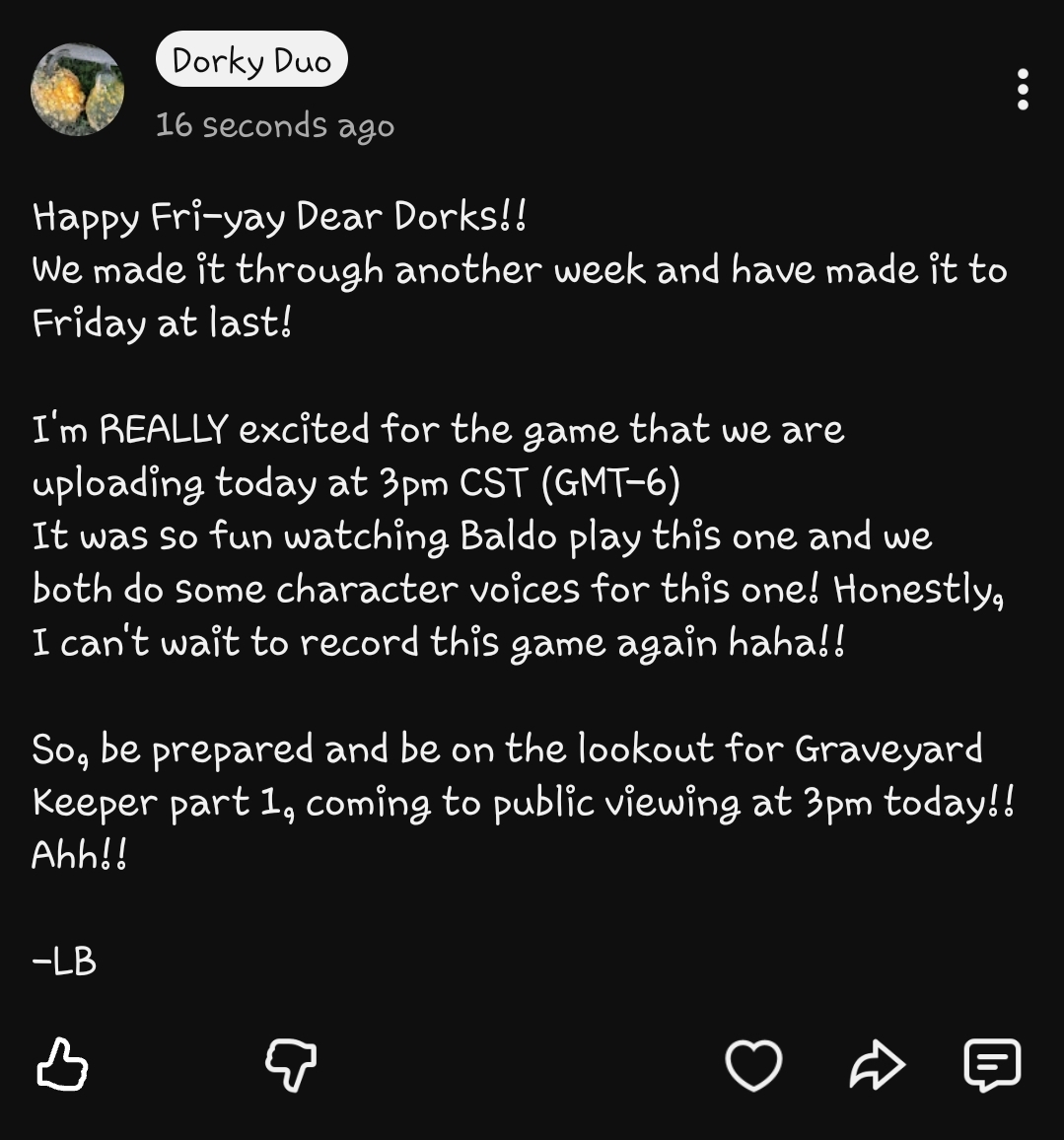Heart the Dorky Duo post
This screenshot has height=1140, width=1064.
point(753,1065)
